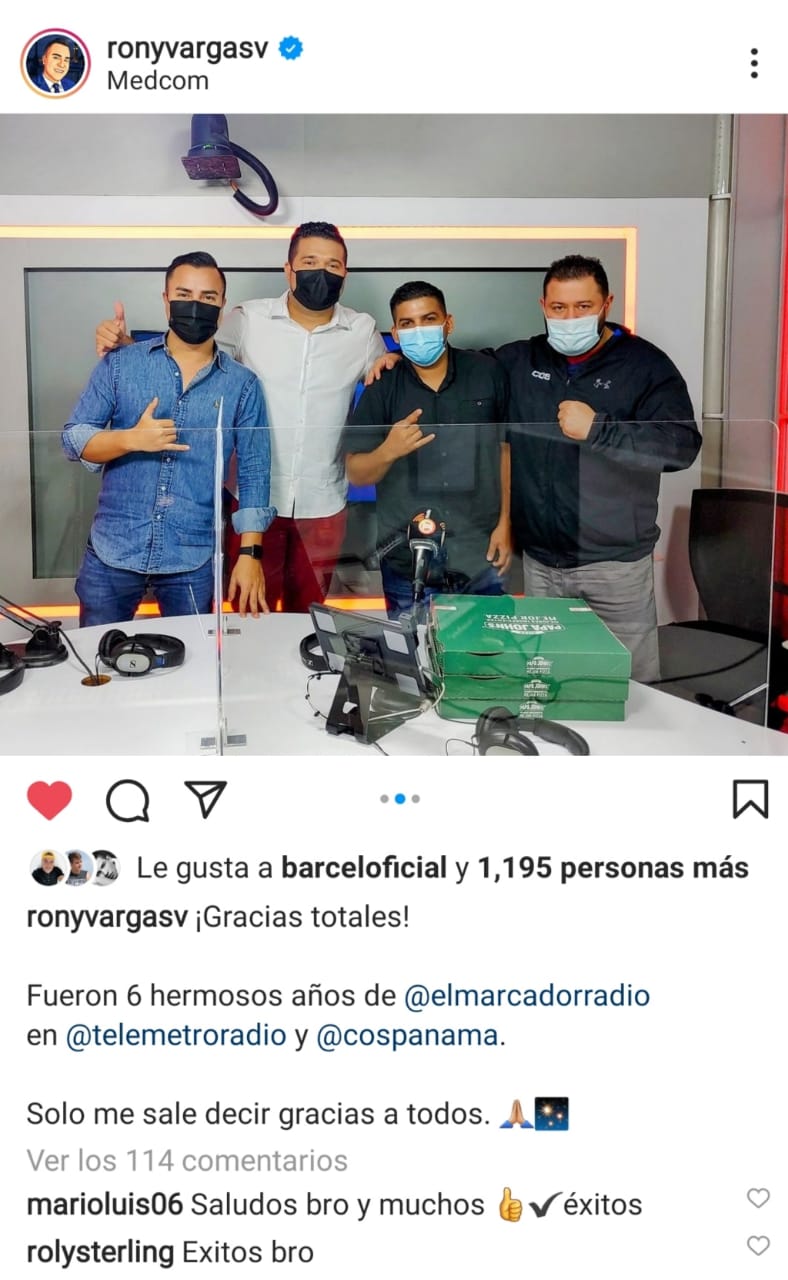Like mario luis 06's comment
788x1280 pixels.
[759, 1198]
